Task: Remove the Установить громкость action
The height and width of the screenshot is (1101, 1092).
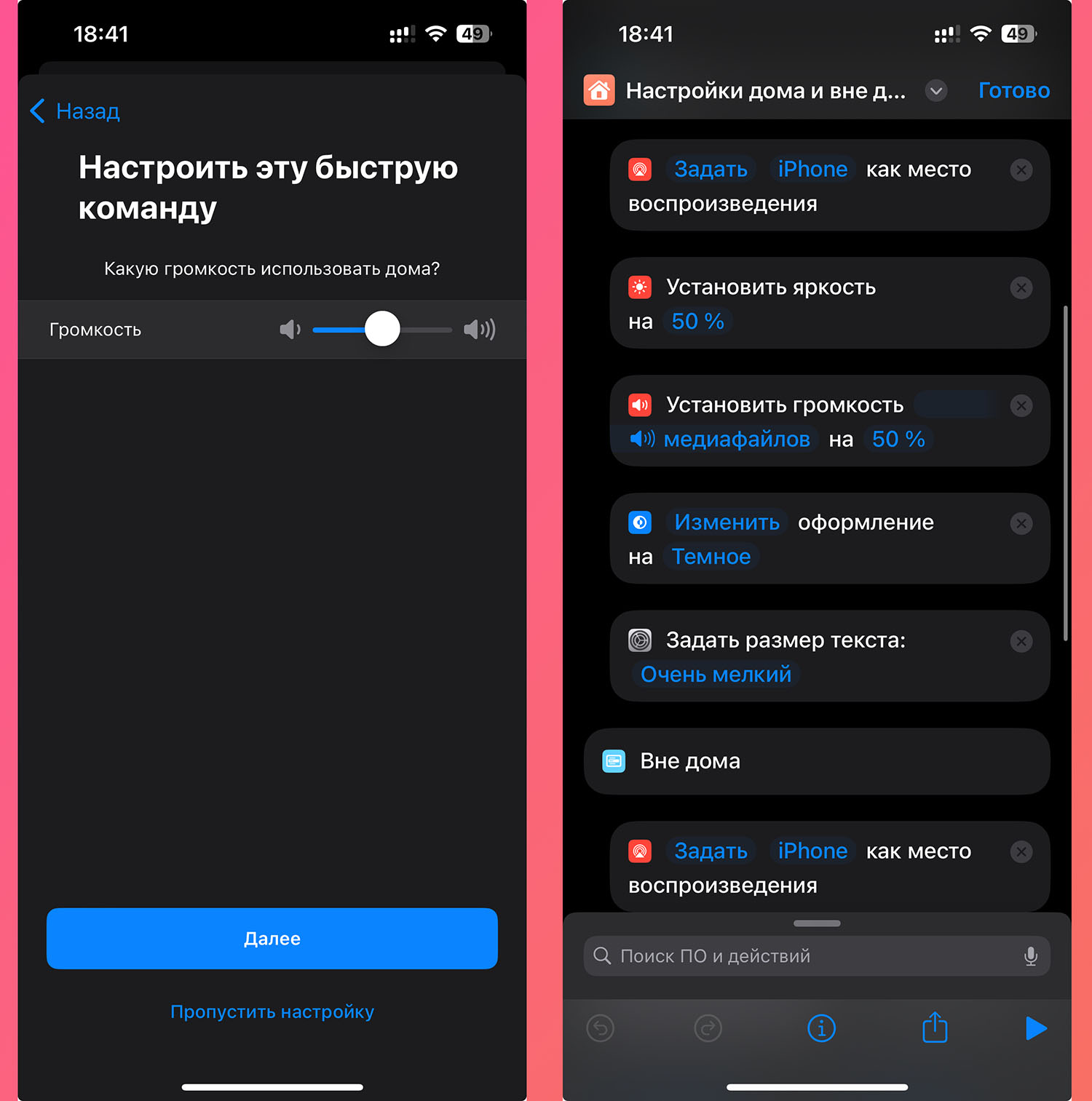Action: click(1021, 405)
